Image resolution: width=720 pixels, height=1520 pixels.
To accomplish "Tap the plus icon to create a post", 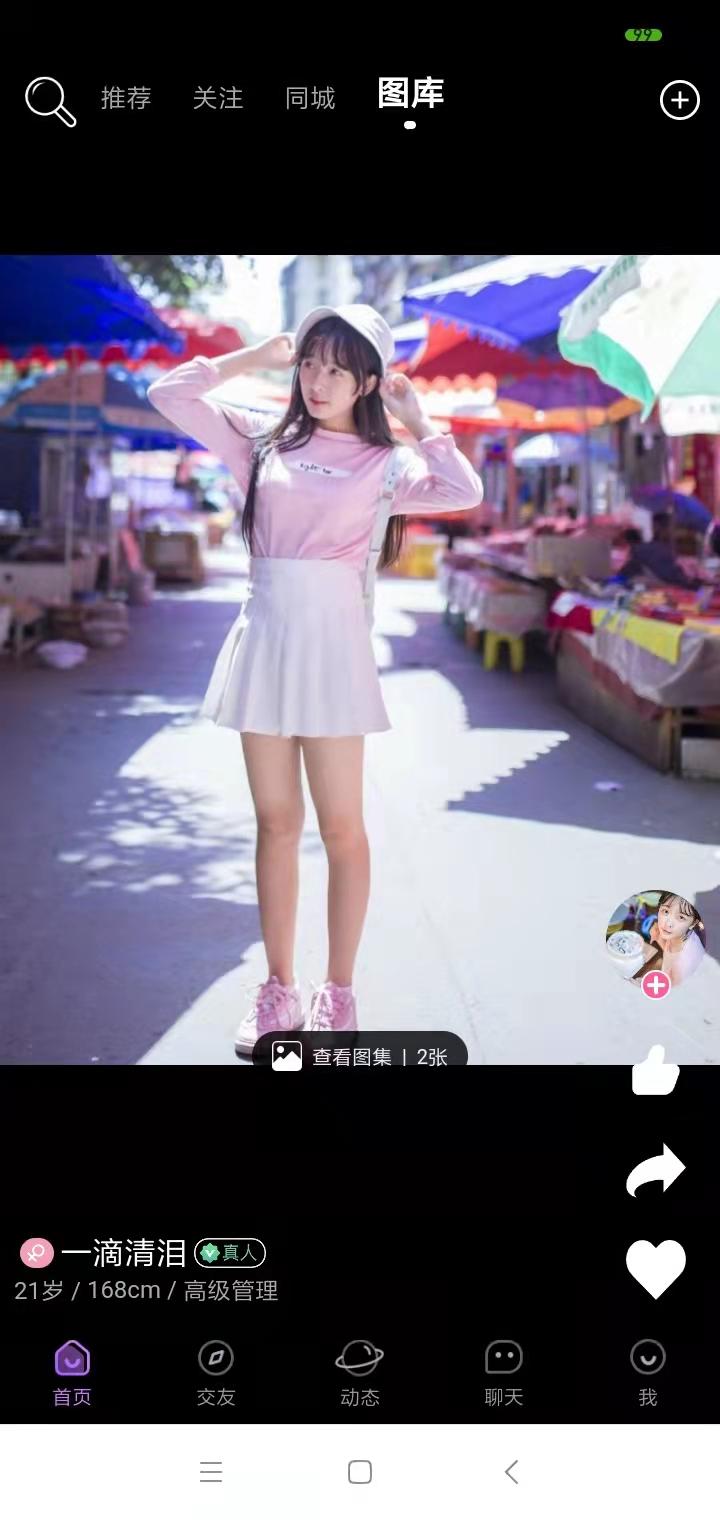I will pos(680,100).
